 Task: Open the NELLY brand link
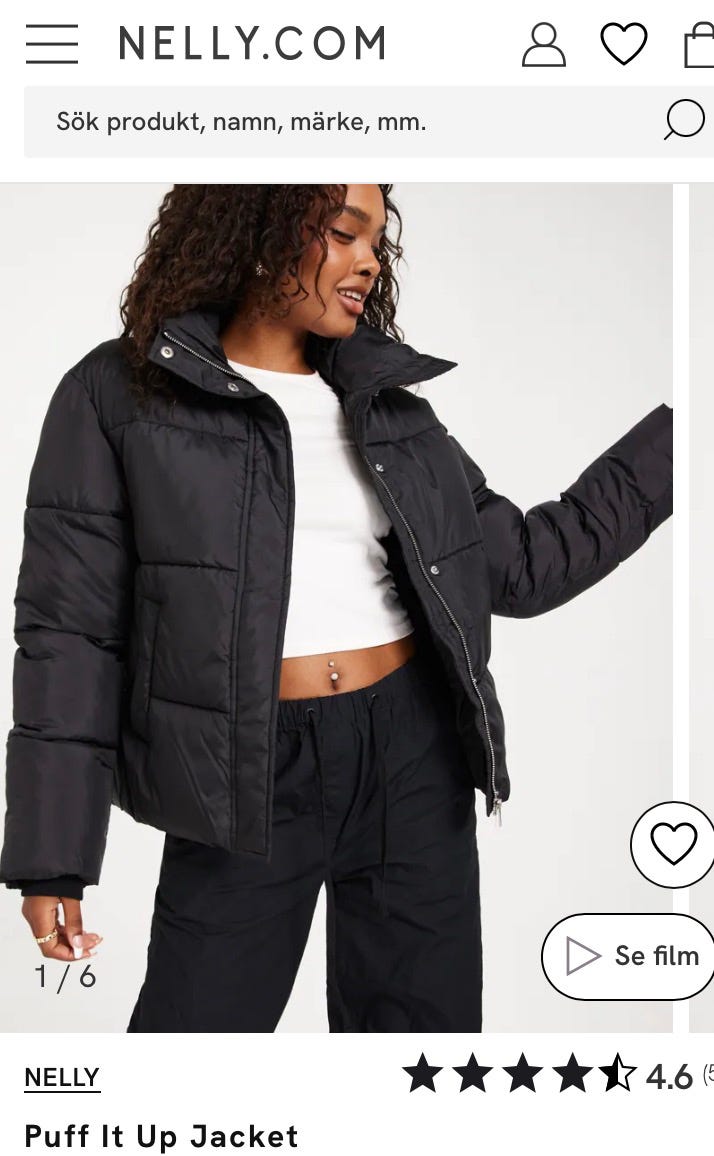click(x=62, y=1077)
